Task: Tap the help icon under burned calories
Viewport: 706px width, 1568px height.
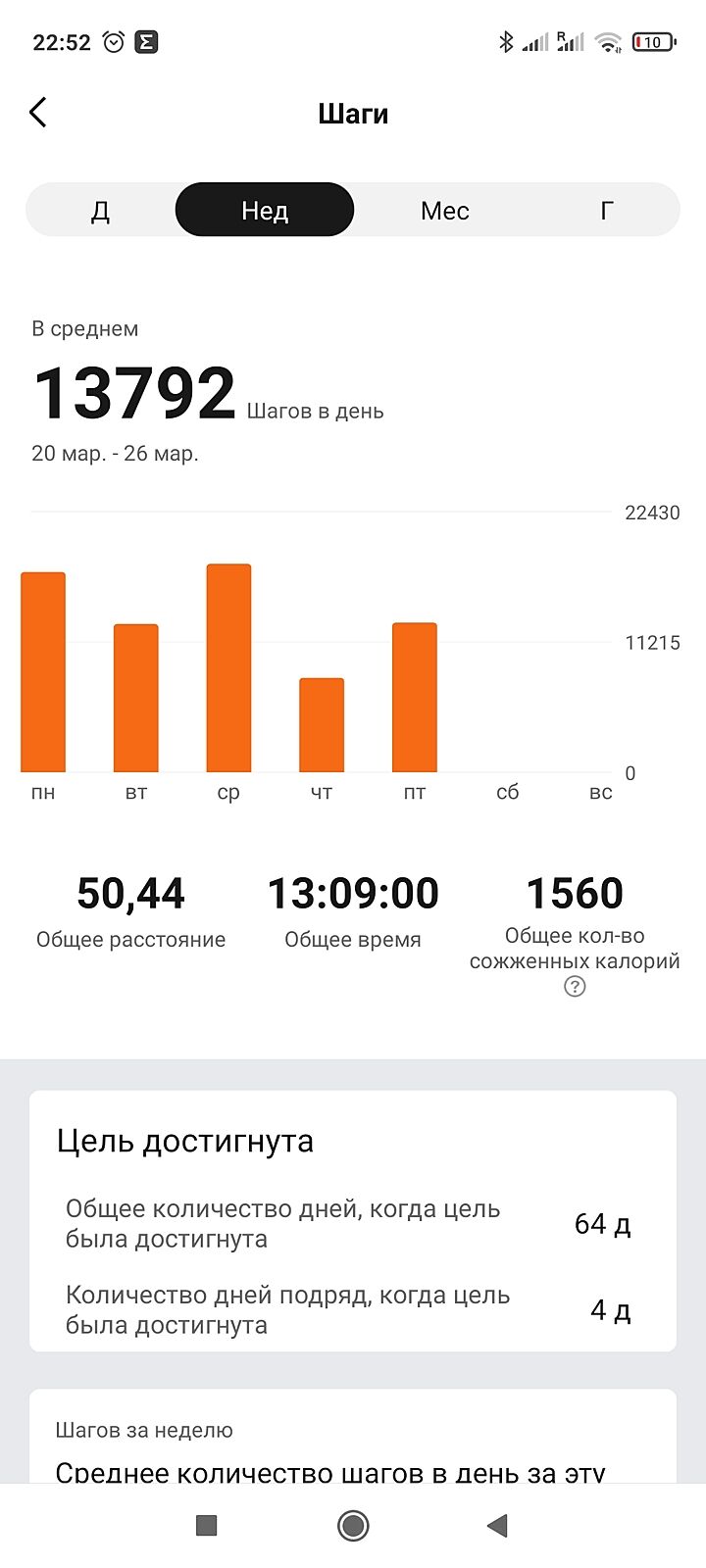Action: pos(575,987)
